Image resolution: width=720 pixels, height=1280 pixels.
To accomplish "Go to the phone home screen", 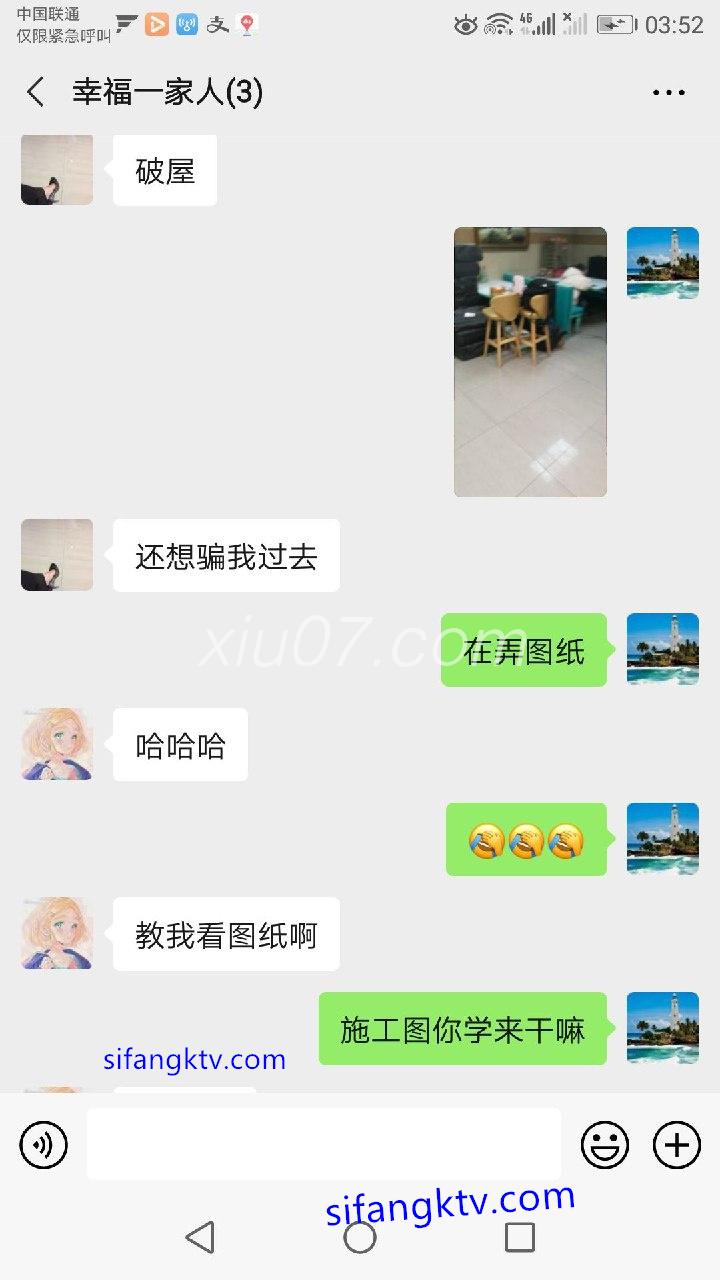I will click(x=360, y=1237).
